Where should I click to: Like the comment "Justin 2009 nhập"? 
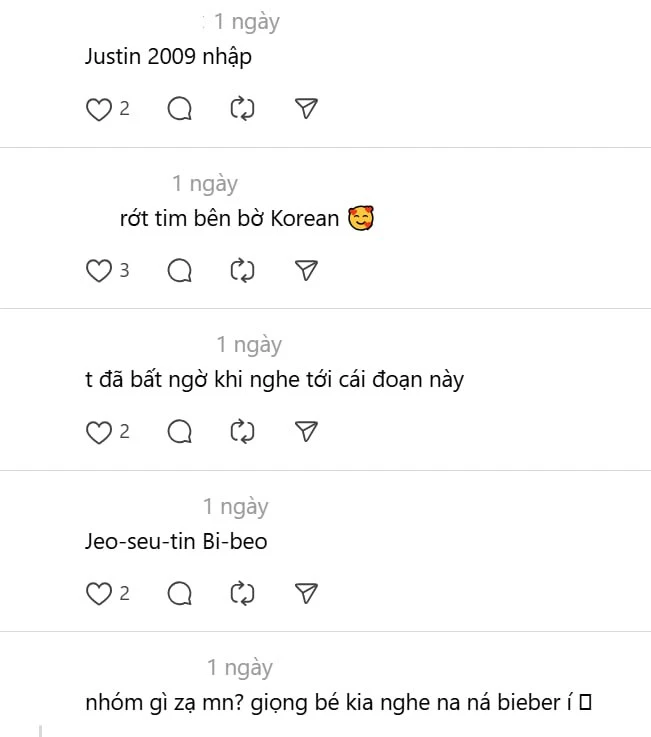[x=99, y=109]
